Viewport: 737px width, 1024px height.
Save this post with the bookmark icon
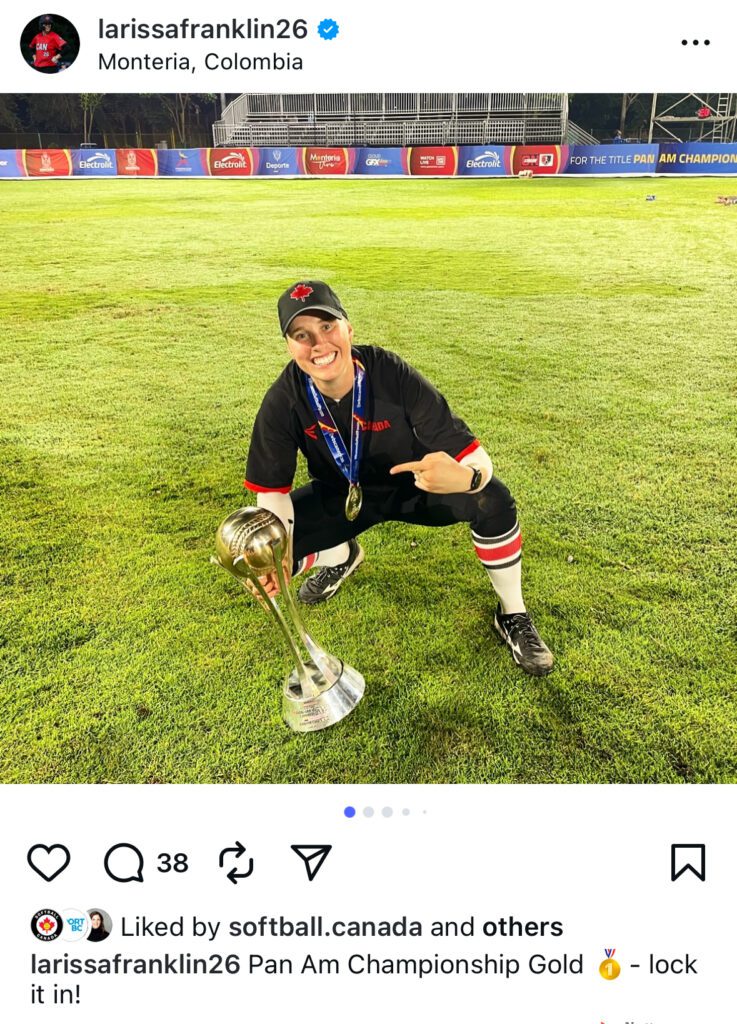[x=687, y=862]
